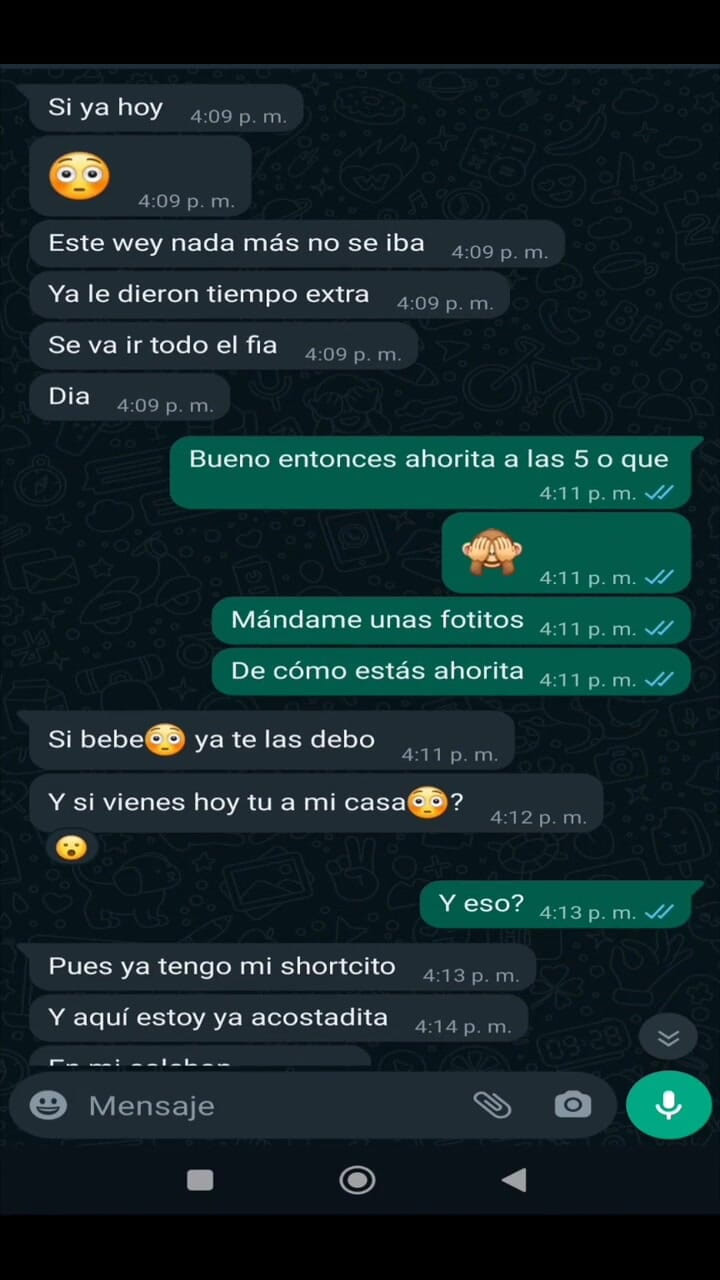Image resolution: width=720 pixels, height=1280 pixels.
Task: Go to the home screen
Action: tap(357, 1180)
